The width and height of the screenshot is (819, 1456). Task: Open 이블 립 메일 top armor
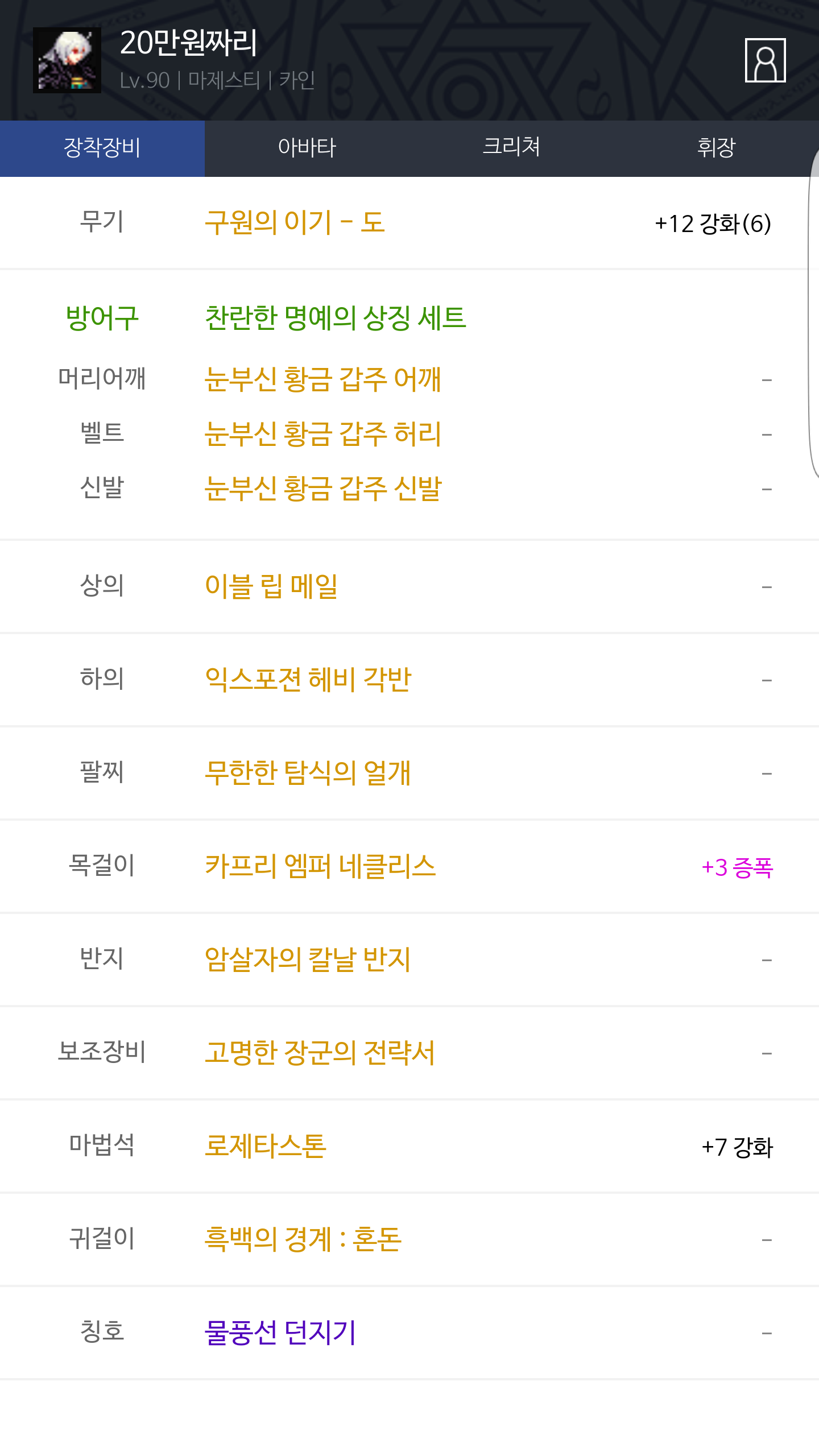coord(271,586)
